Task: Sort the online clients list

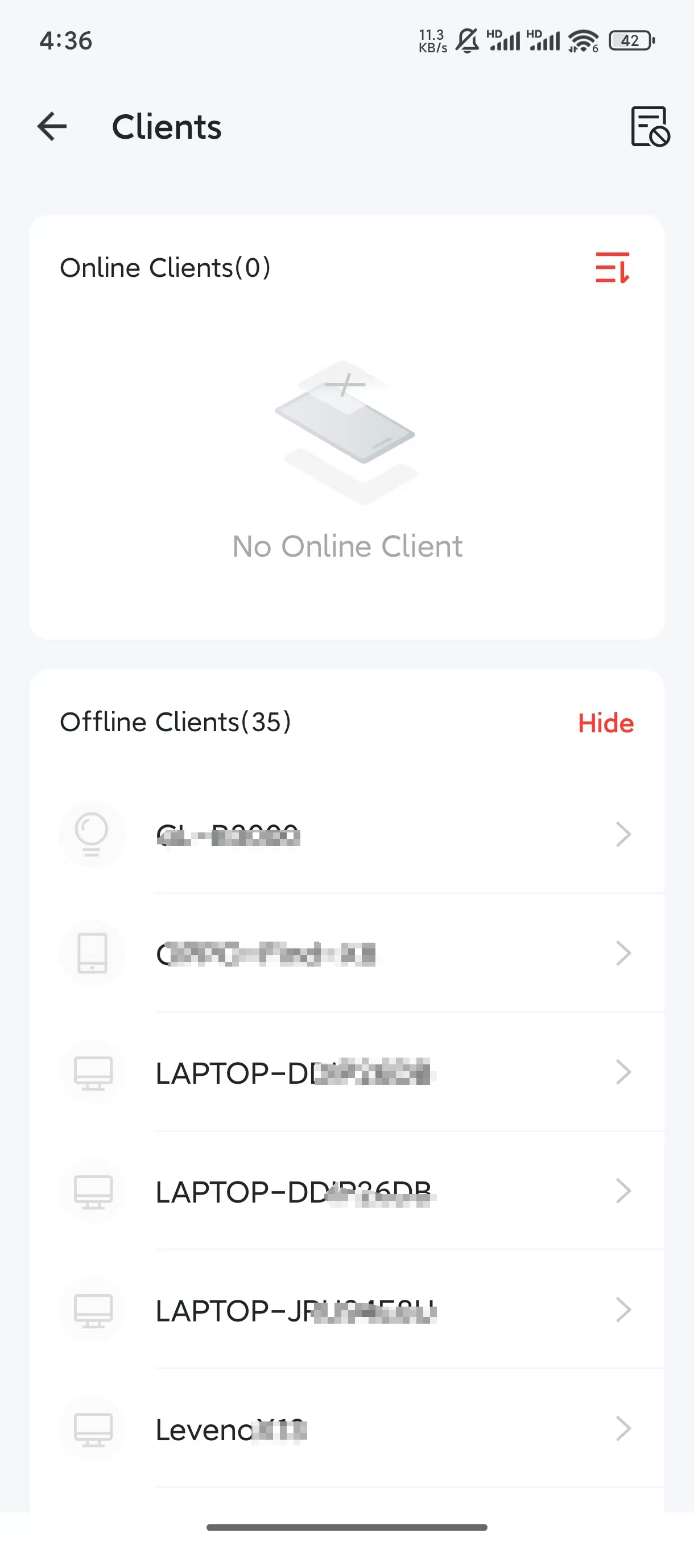Action: 612,268
